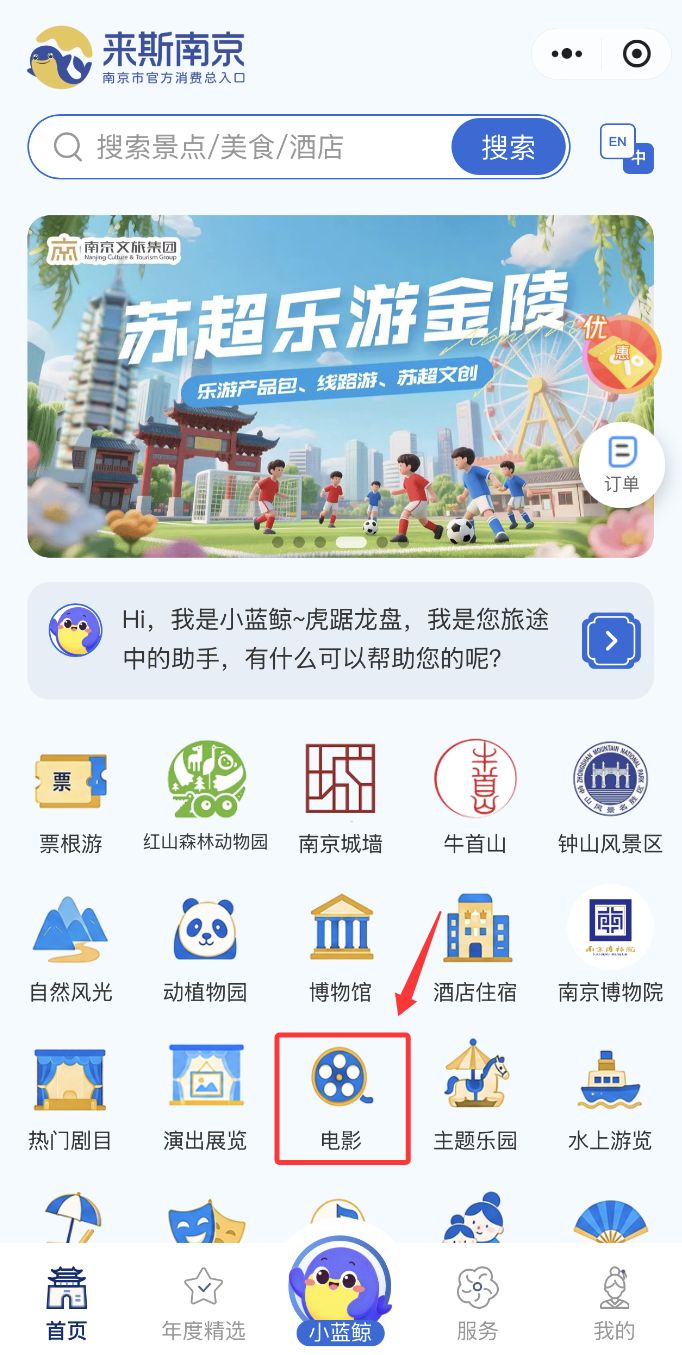Open 牛首山 entry

[x=475, y=799]
